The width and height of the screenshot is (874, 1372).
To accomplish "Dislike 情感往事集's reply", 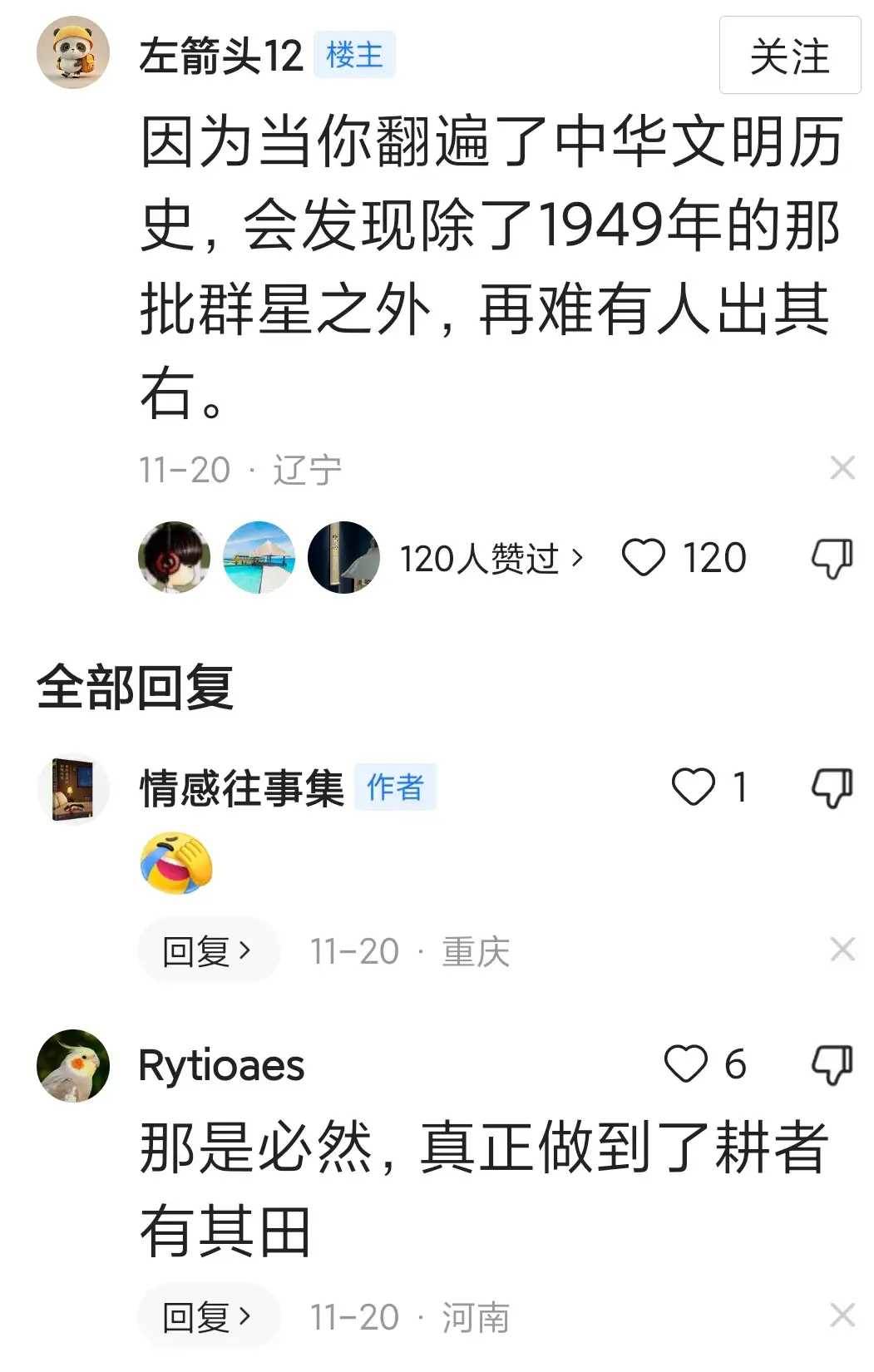I will click(x=832, y=787).
